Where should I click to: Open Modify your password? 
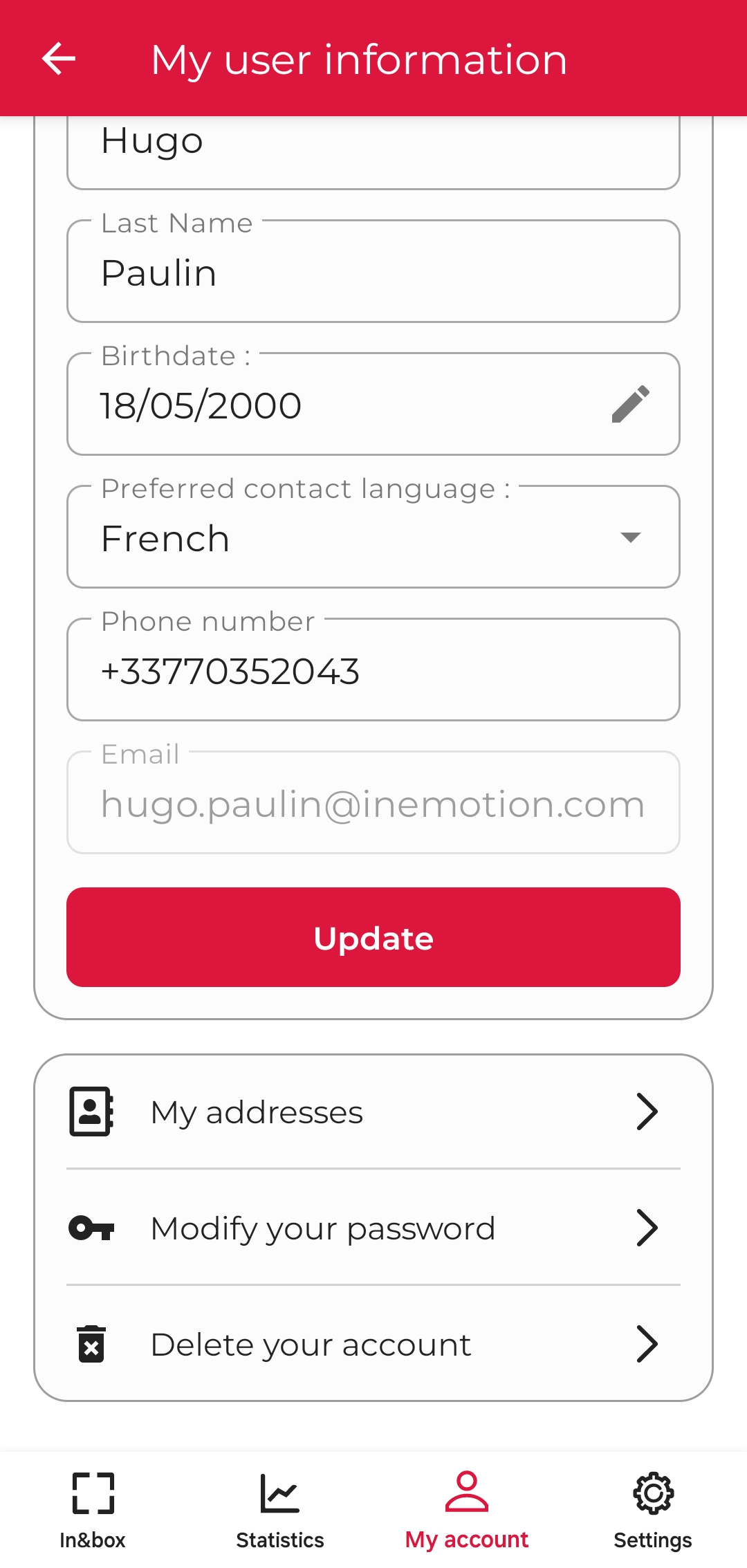pos(373,1228)
